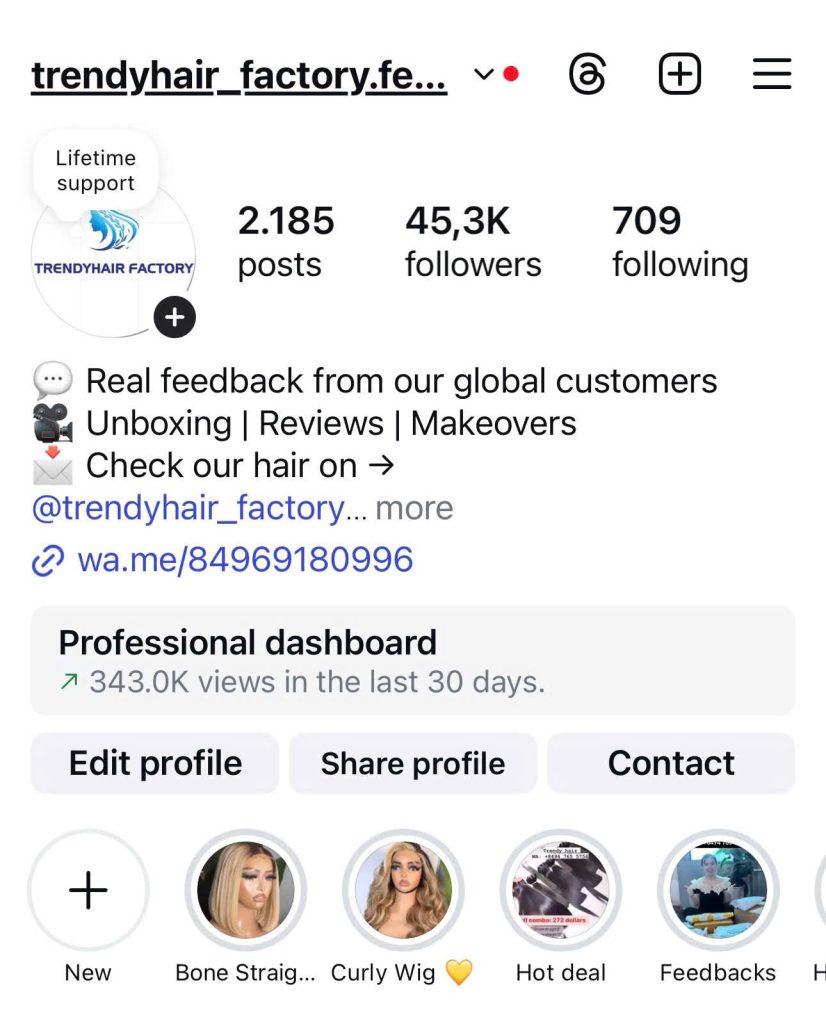Open the Hot deal highlight
Screen dimensions: 826x1024
point(560,889)
